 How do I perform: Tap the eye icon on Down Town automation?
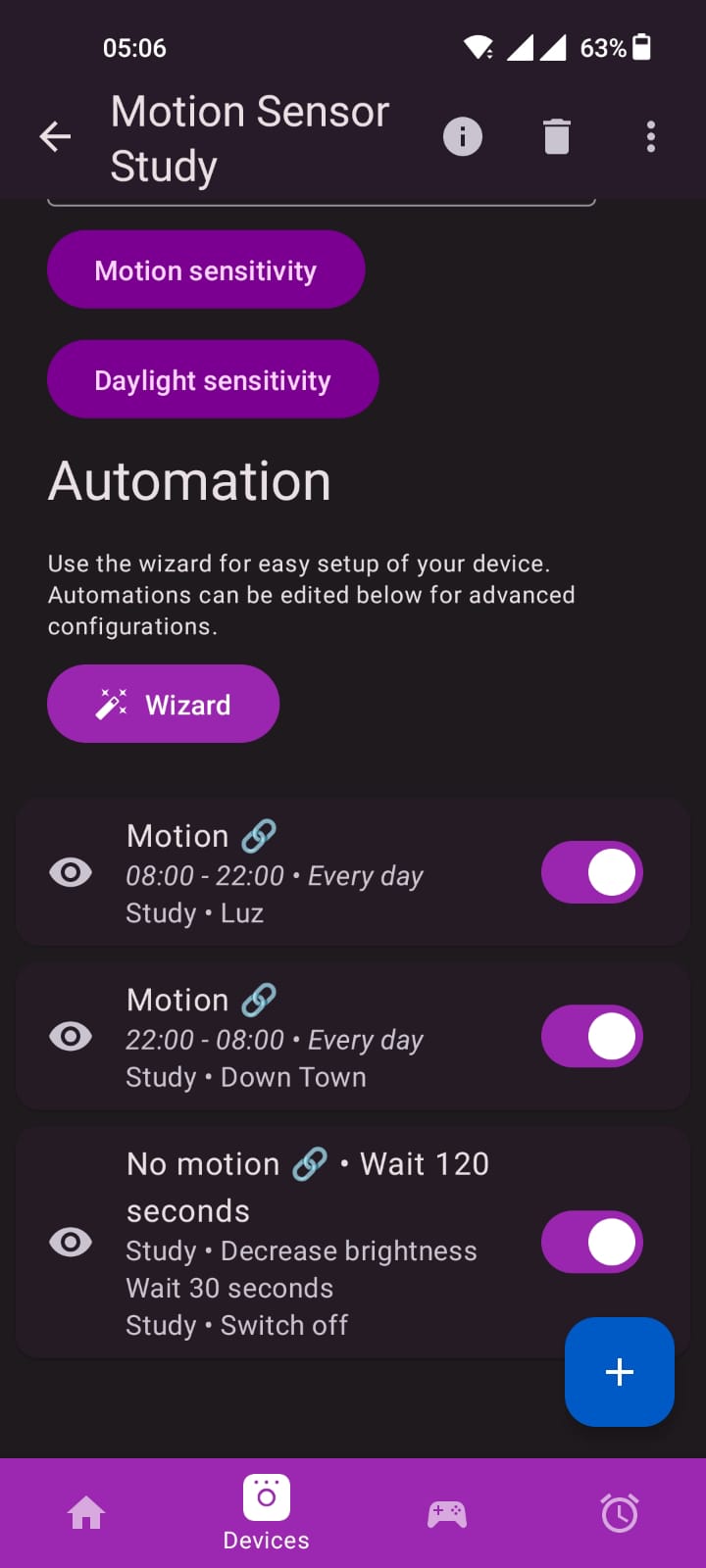click(x=71, y=1036)
